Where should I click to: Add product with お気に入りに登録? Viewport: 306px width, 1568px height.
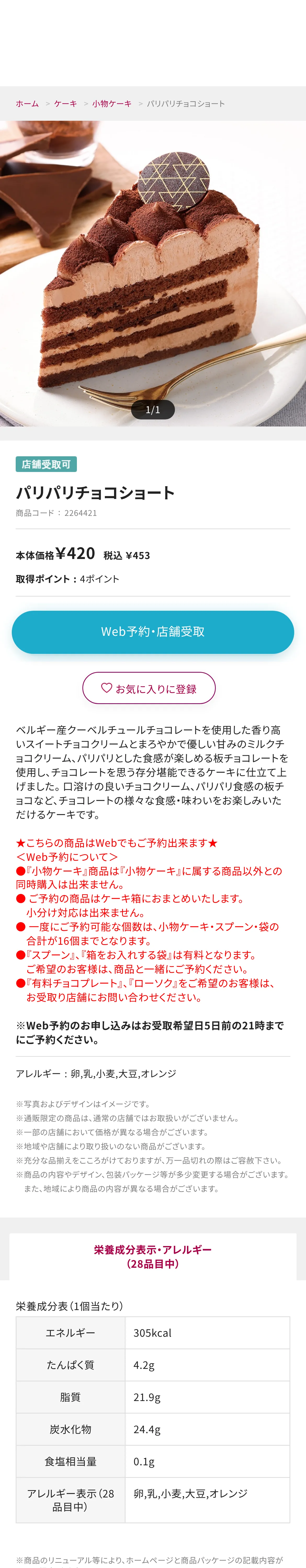click(x=149, y=688)
